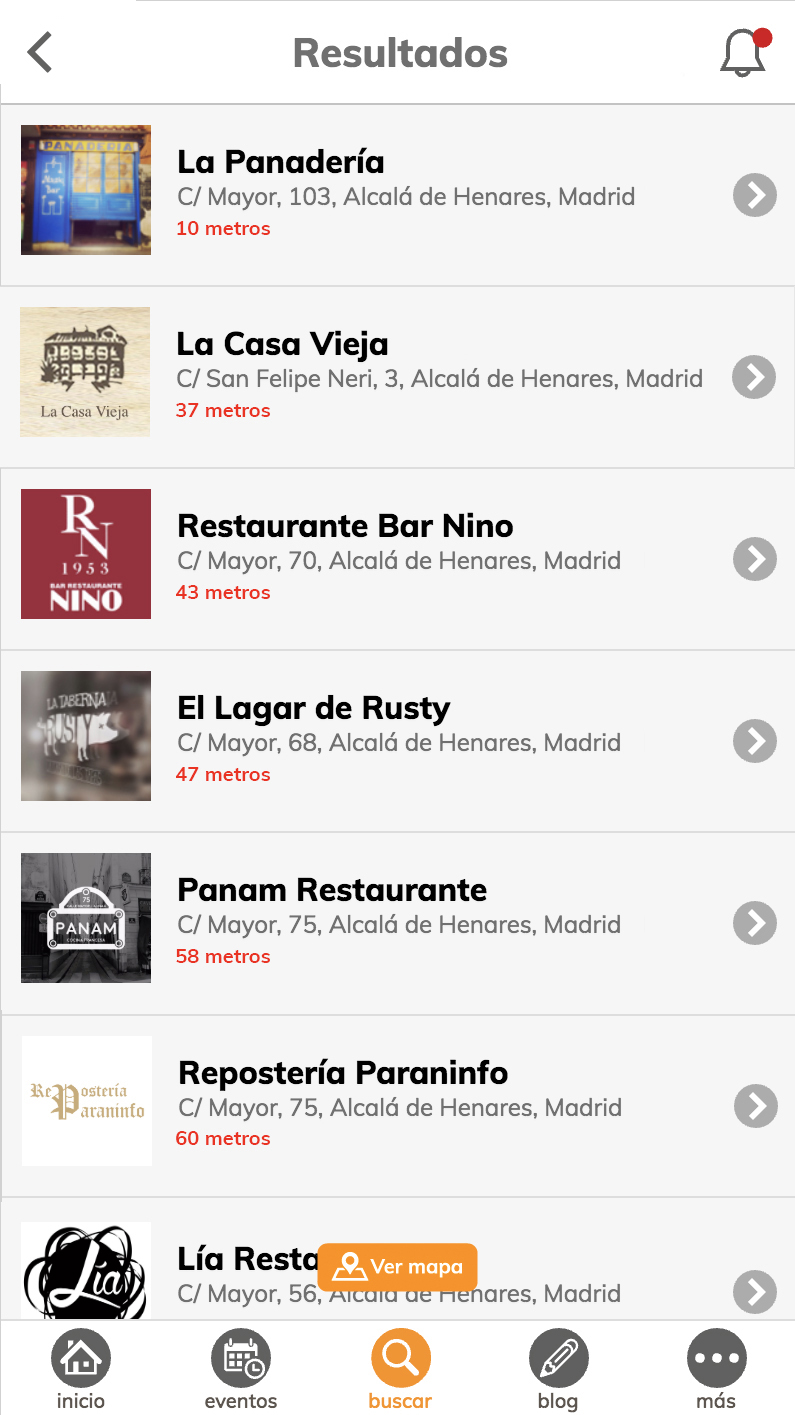795x1415 pixels.
Task: Open the Repostería Paraninfo result
Action: click(397, 1106)
